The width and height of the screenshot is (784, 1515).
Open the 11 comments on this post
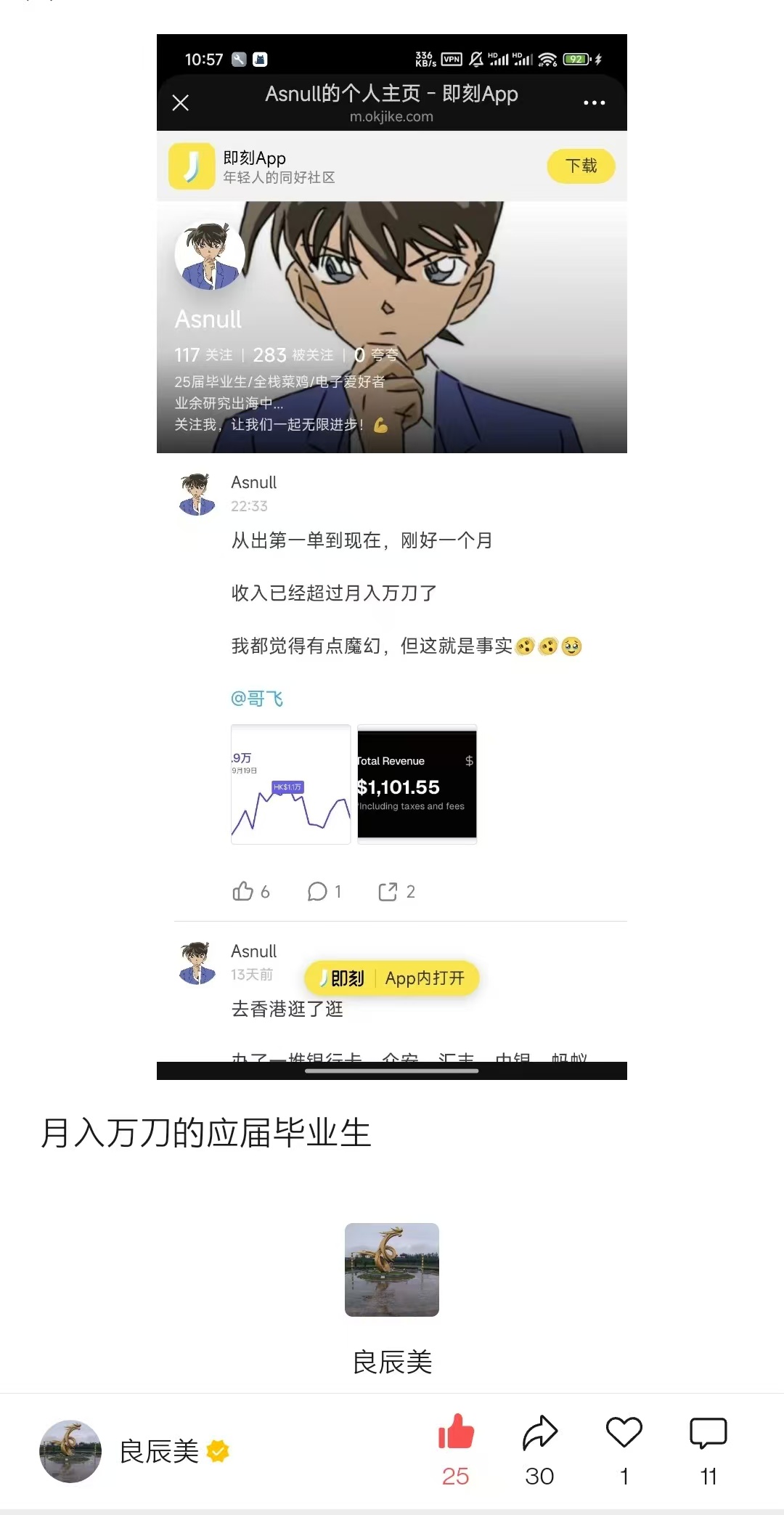(x=708, y=1434)
